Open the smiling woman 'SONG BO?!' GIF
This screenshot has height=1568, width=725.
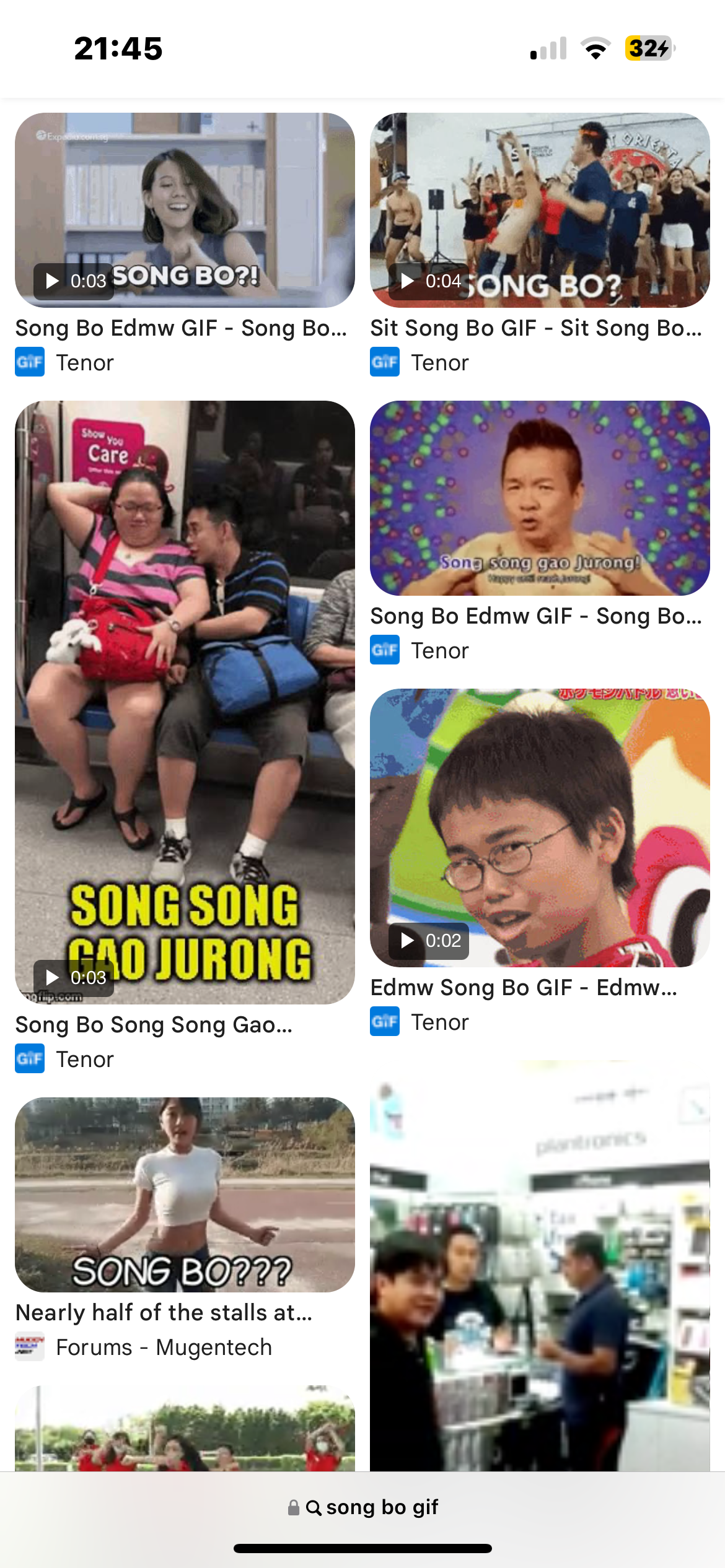click(185, 209)
